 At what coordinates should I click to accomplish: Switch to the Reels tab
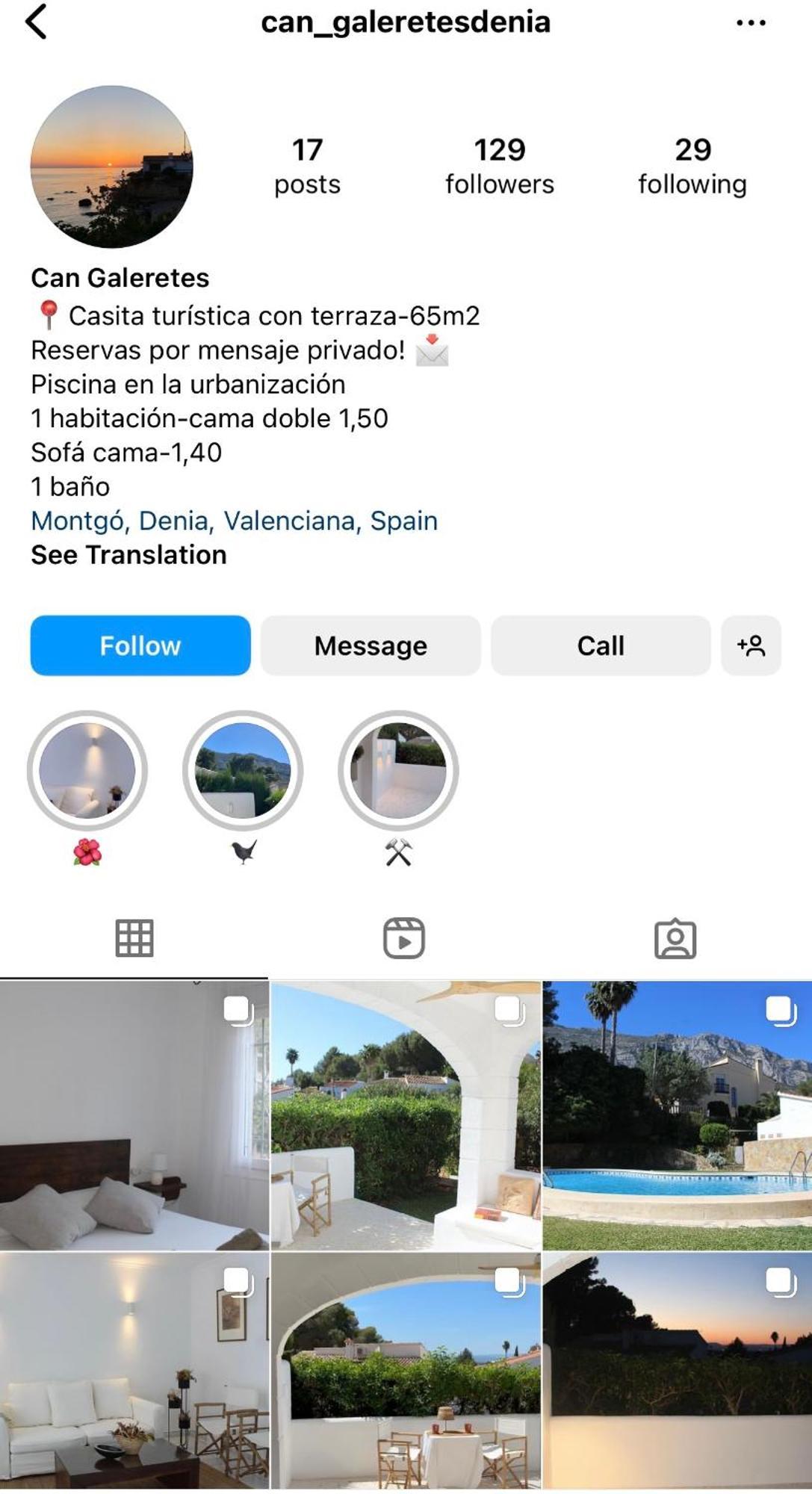tap(404, 938)
